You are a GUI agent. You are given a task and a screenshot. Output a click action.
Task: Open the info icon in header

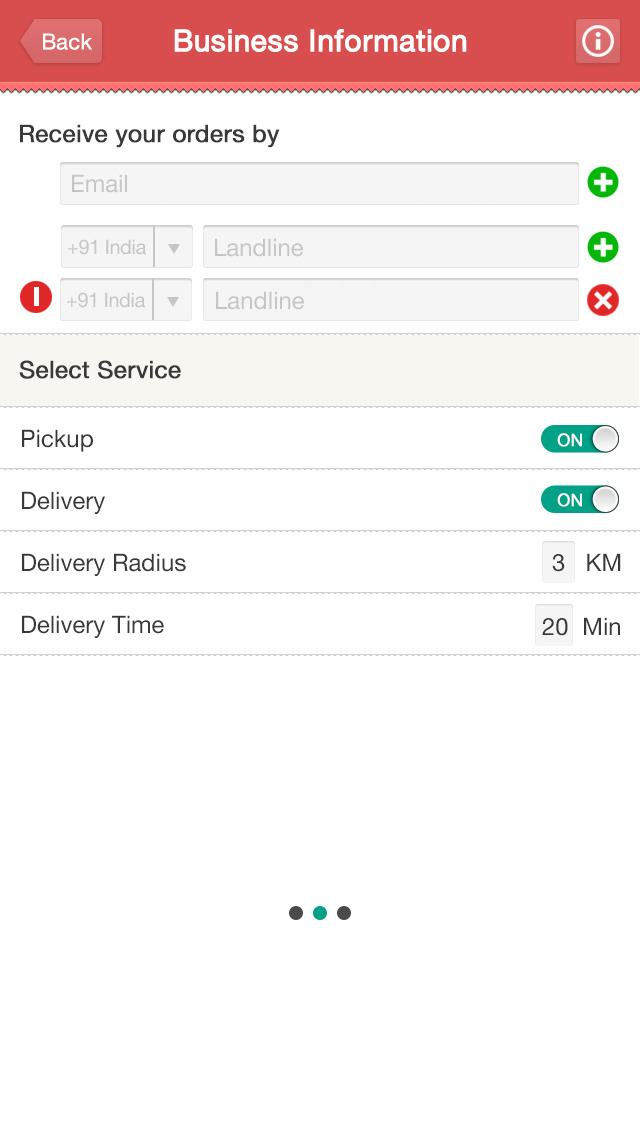[598, 42]
